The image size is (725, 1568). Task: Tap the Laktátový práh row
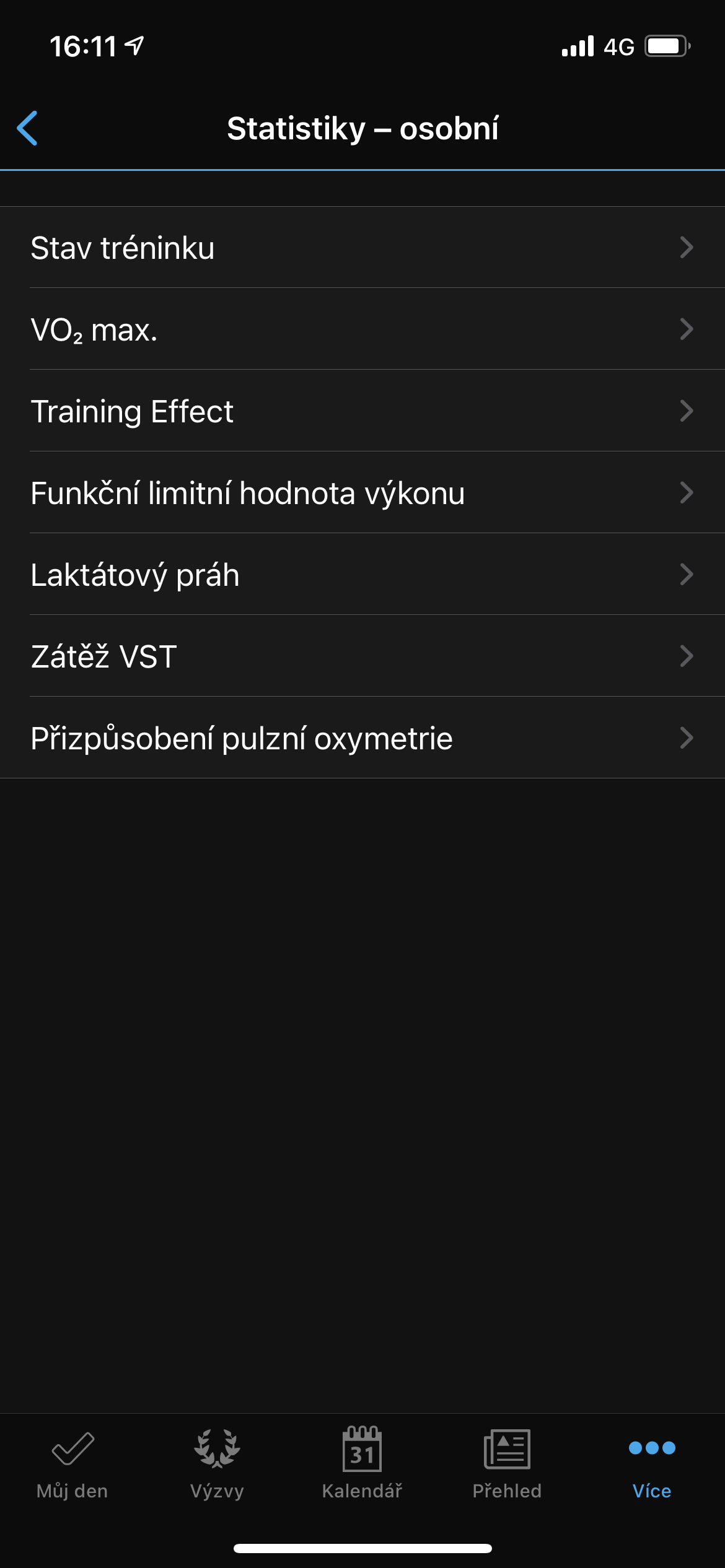point(362,575)
